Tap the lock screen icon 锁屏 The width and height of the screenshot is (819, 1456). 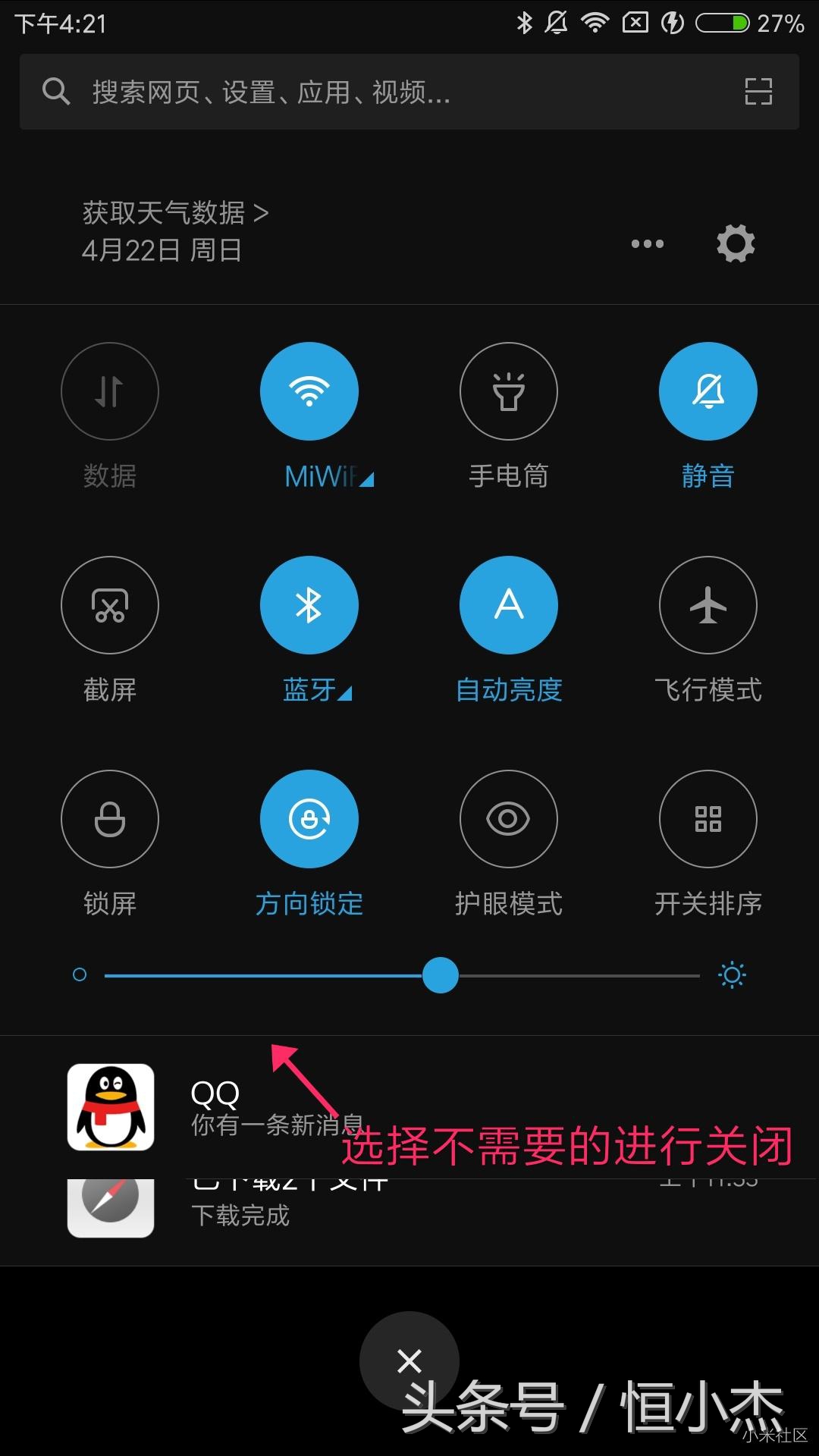[x=109, y=819]
